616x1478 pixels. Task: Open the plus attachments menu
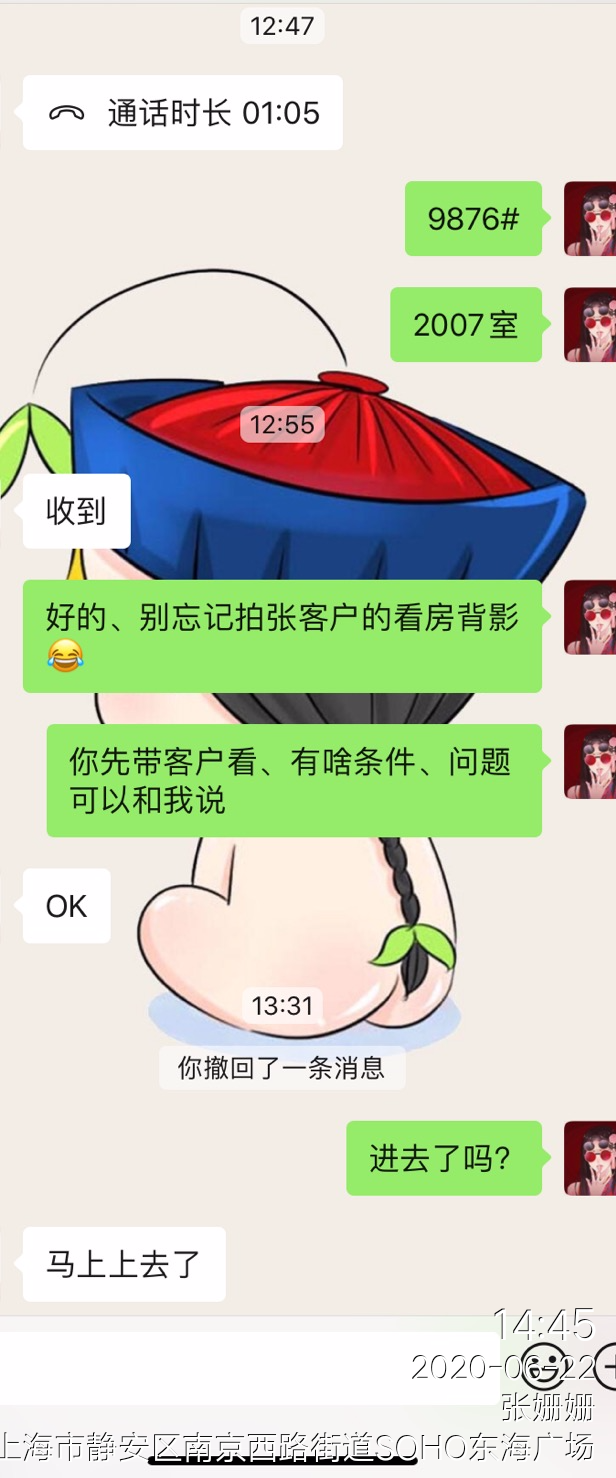pos(606,1366)
